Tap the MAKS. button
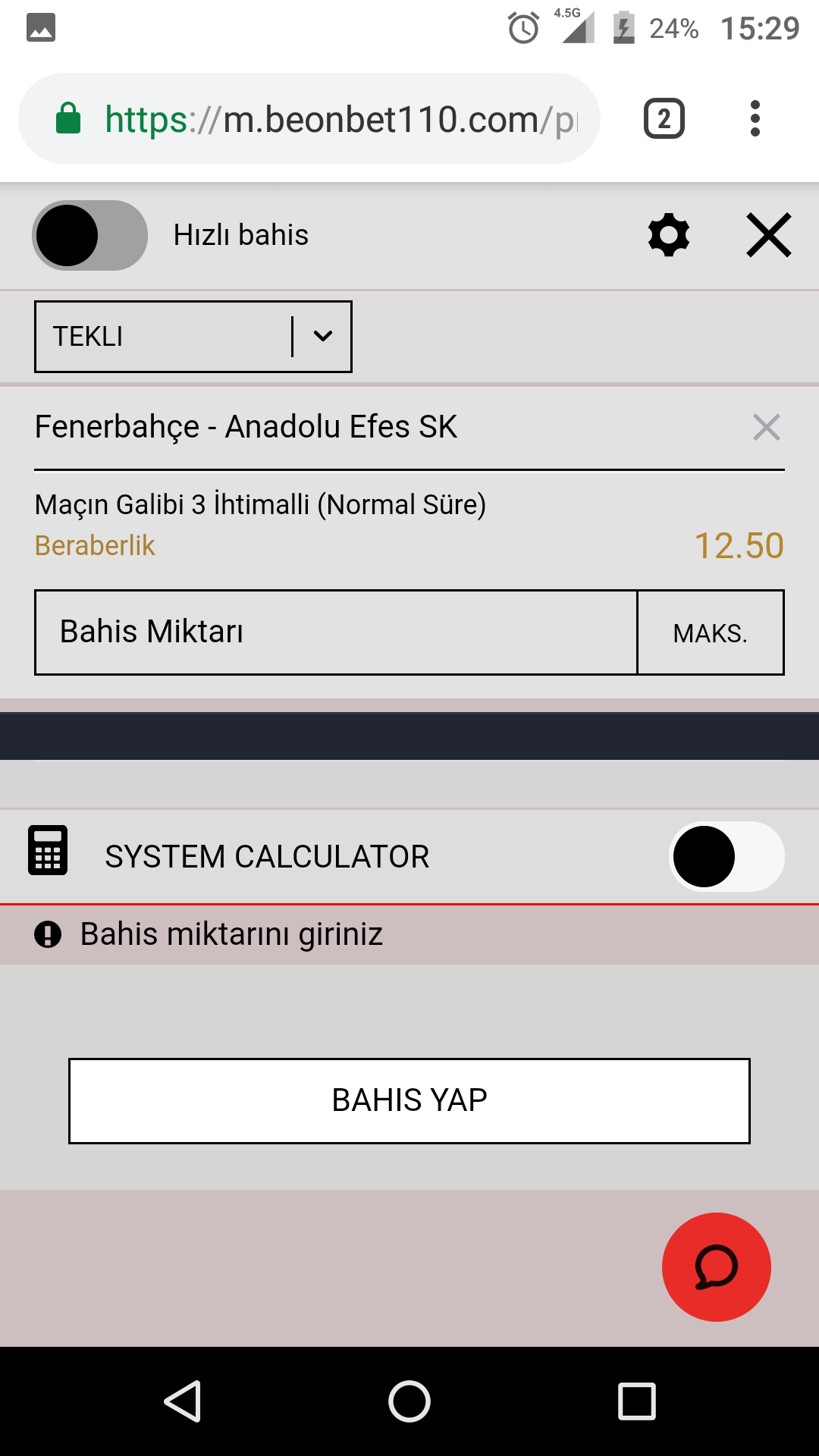This screenshot has height=1456, width=819. [x=711, y=632]
